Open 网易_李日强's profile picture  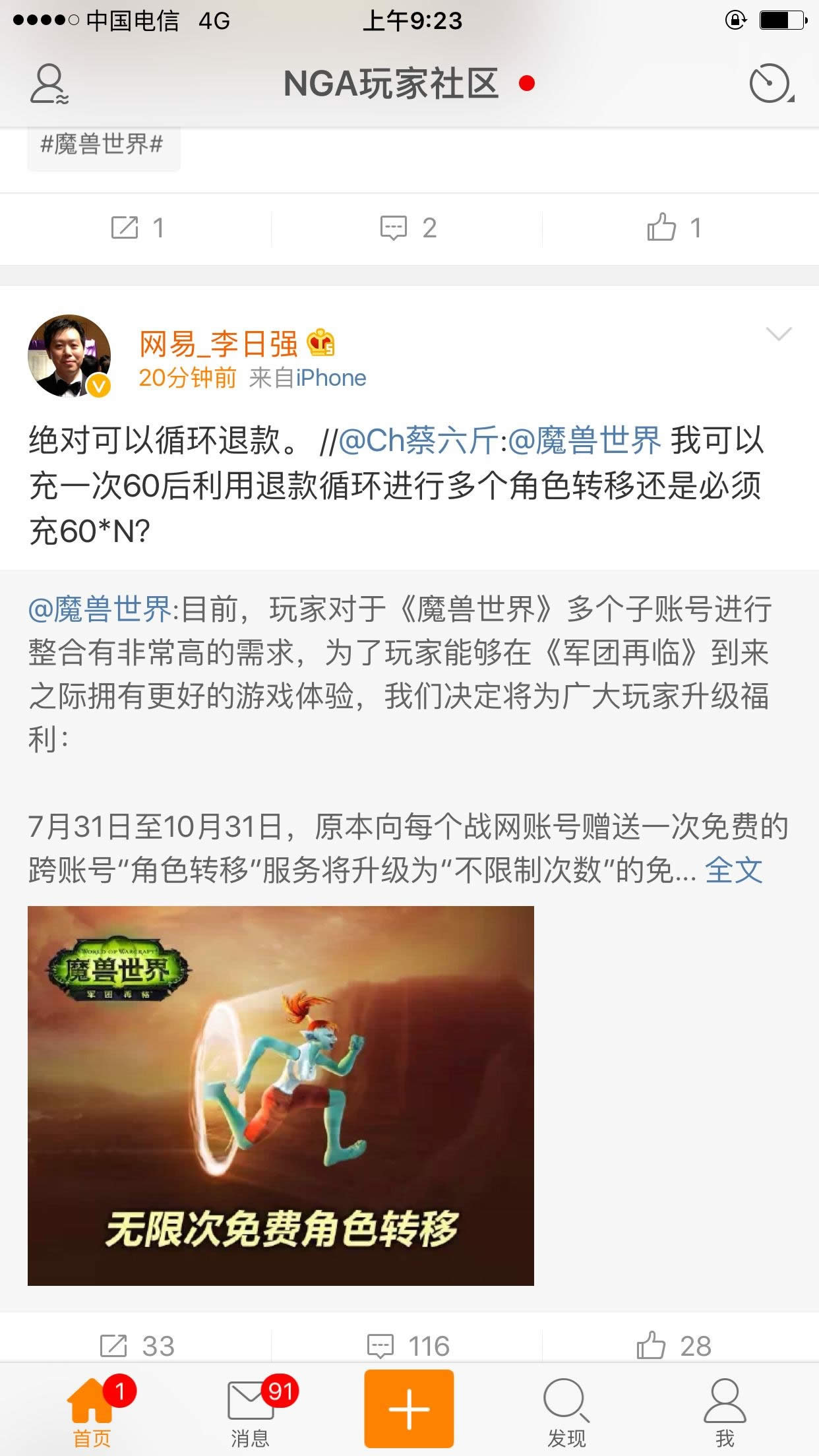[69, 356]
